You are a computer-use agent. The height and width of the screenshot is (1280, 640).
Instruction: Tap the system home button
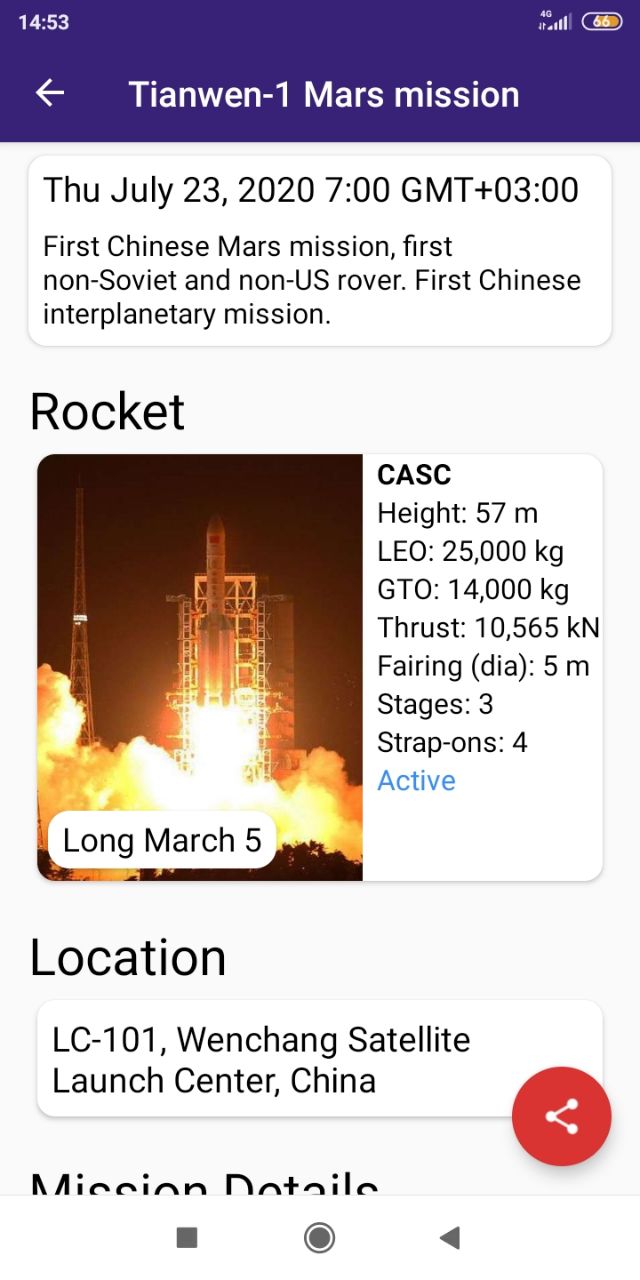(319, 1238)
